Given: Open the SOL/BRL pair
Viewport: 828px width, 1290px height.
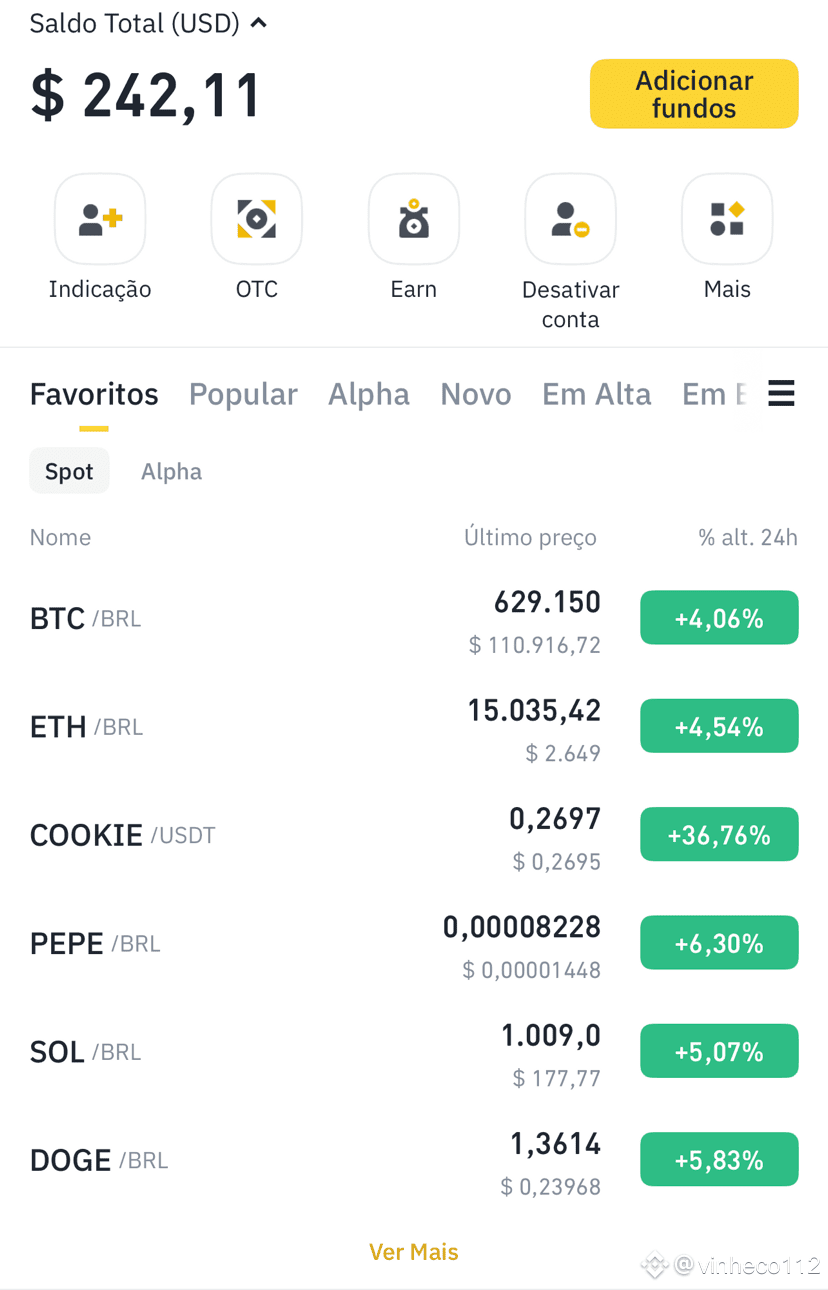Looking at the screenshot, I should (414, 1052).
